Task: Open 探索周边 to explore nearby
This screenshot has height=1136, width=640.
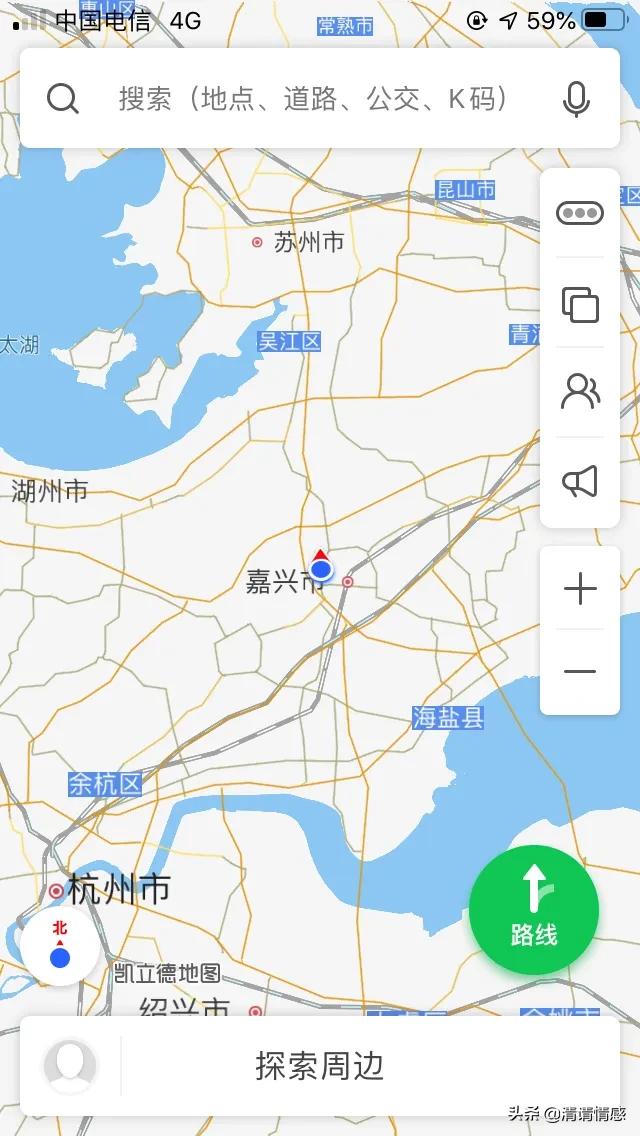Action: (320, 1066)
